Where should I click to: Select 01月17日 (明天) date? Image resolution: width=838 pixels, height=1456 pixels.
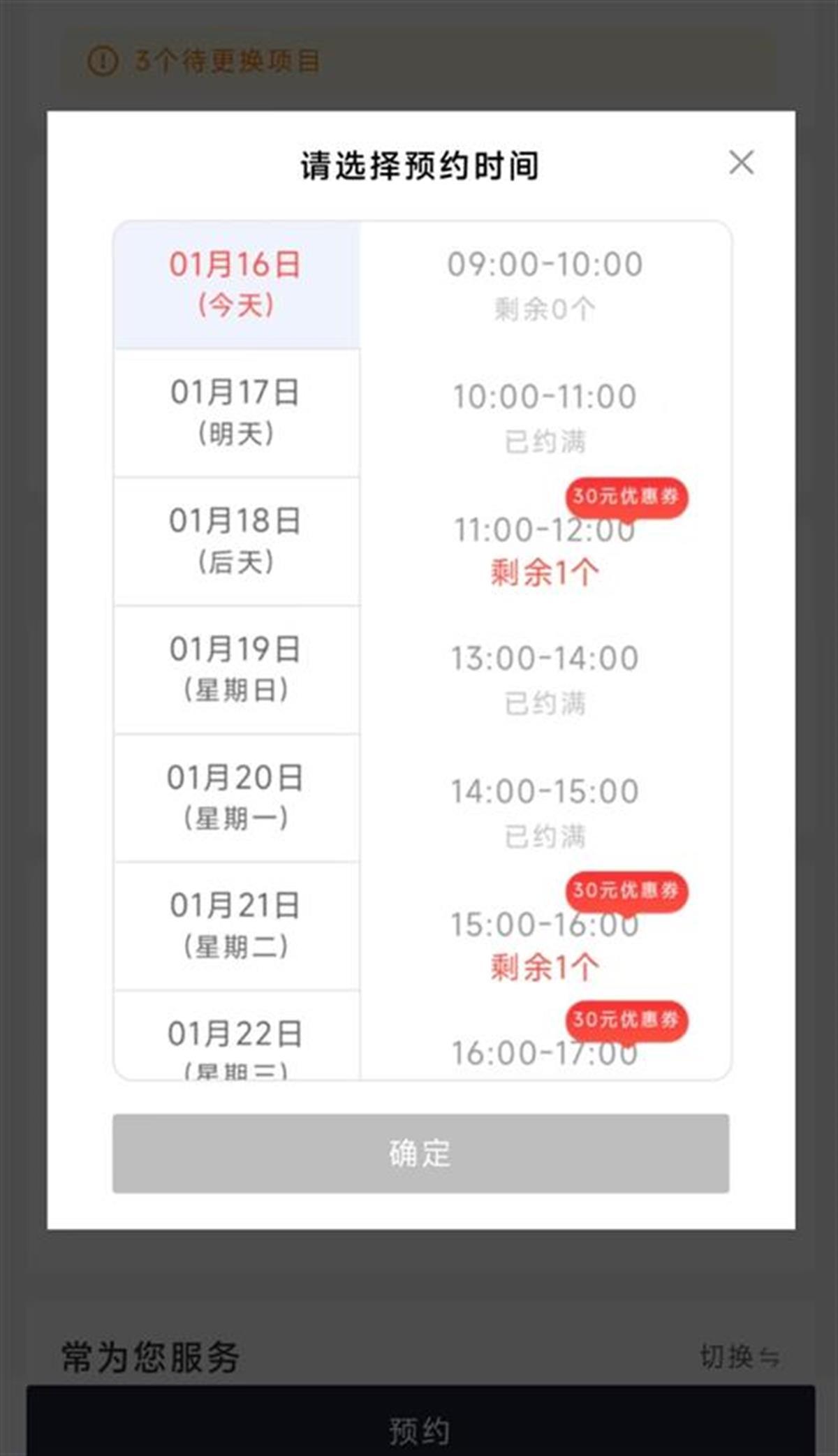click(236, 412)
